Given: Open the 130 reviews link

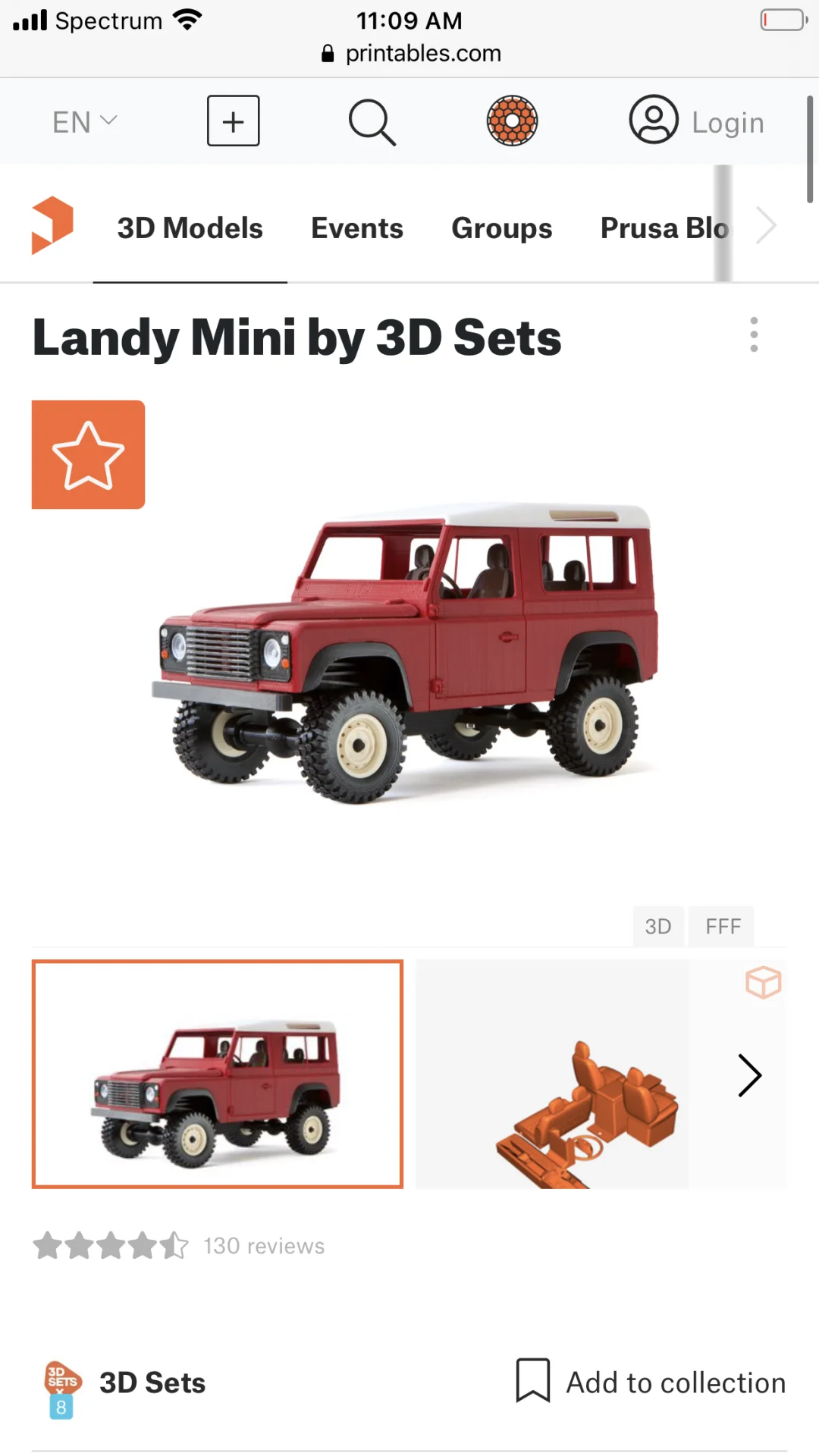Looking at the screenshot, I should (263, 1246).
